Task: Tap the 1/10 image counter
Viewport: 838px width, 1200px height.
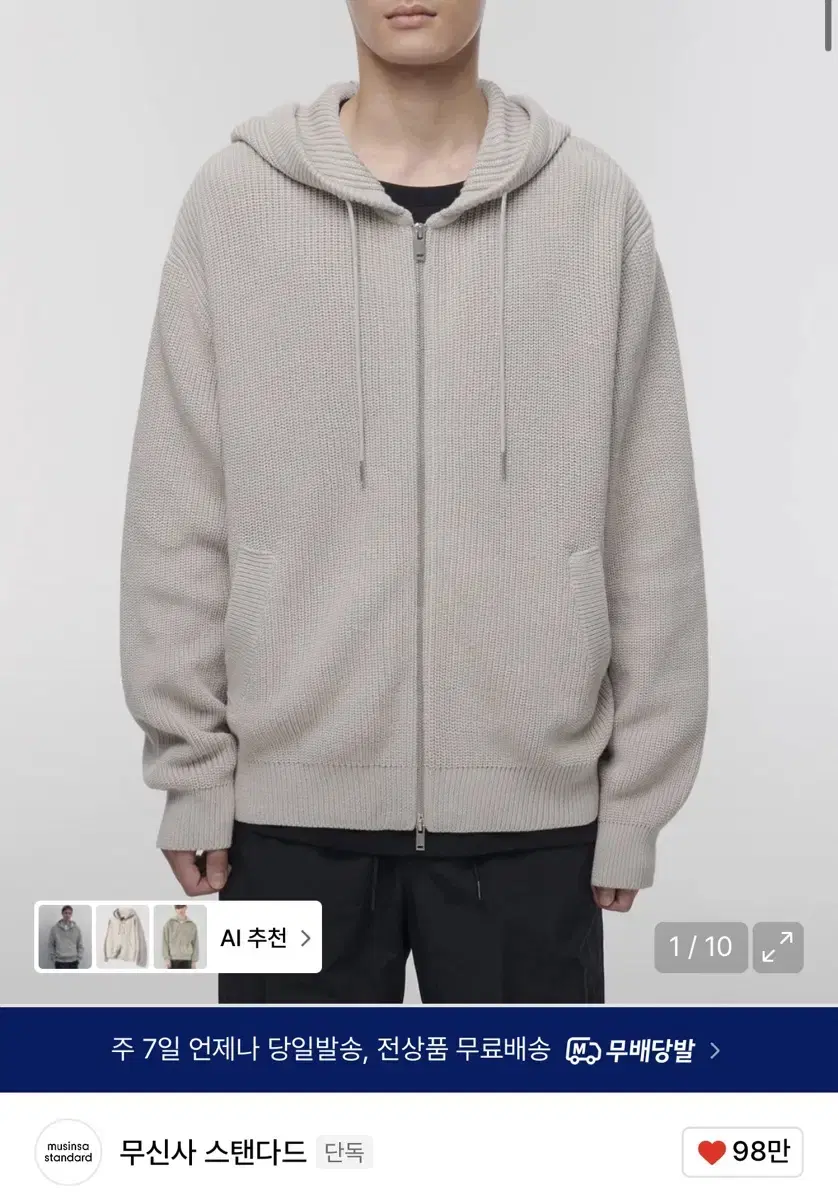Action: 701,946
